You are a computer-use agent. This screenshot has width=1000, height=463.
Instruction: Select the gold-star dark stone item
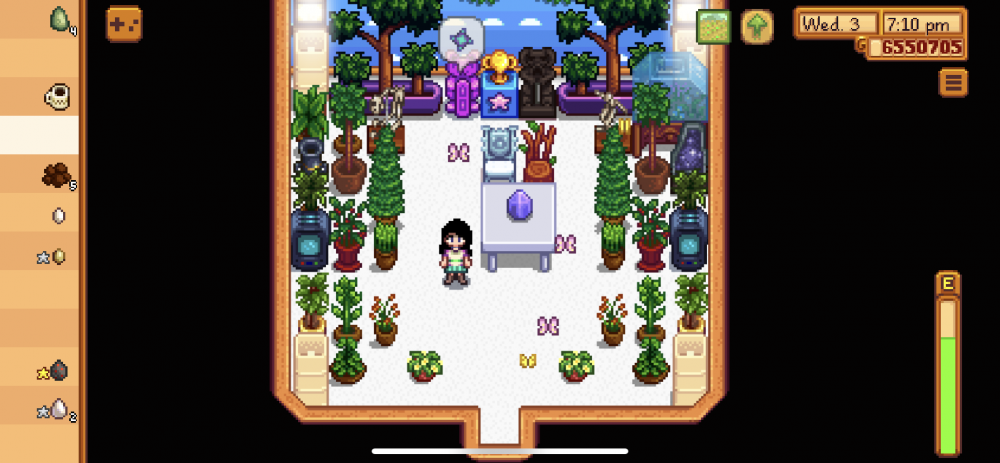click(56, 371)
